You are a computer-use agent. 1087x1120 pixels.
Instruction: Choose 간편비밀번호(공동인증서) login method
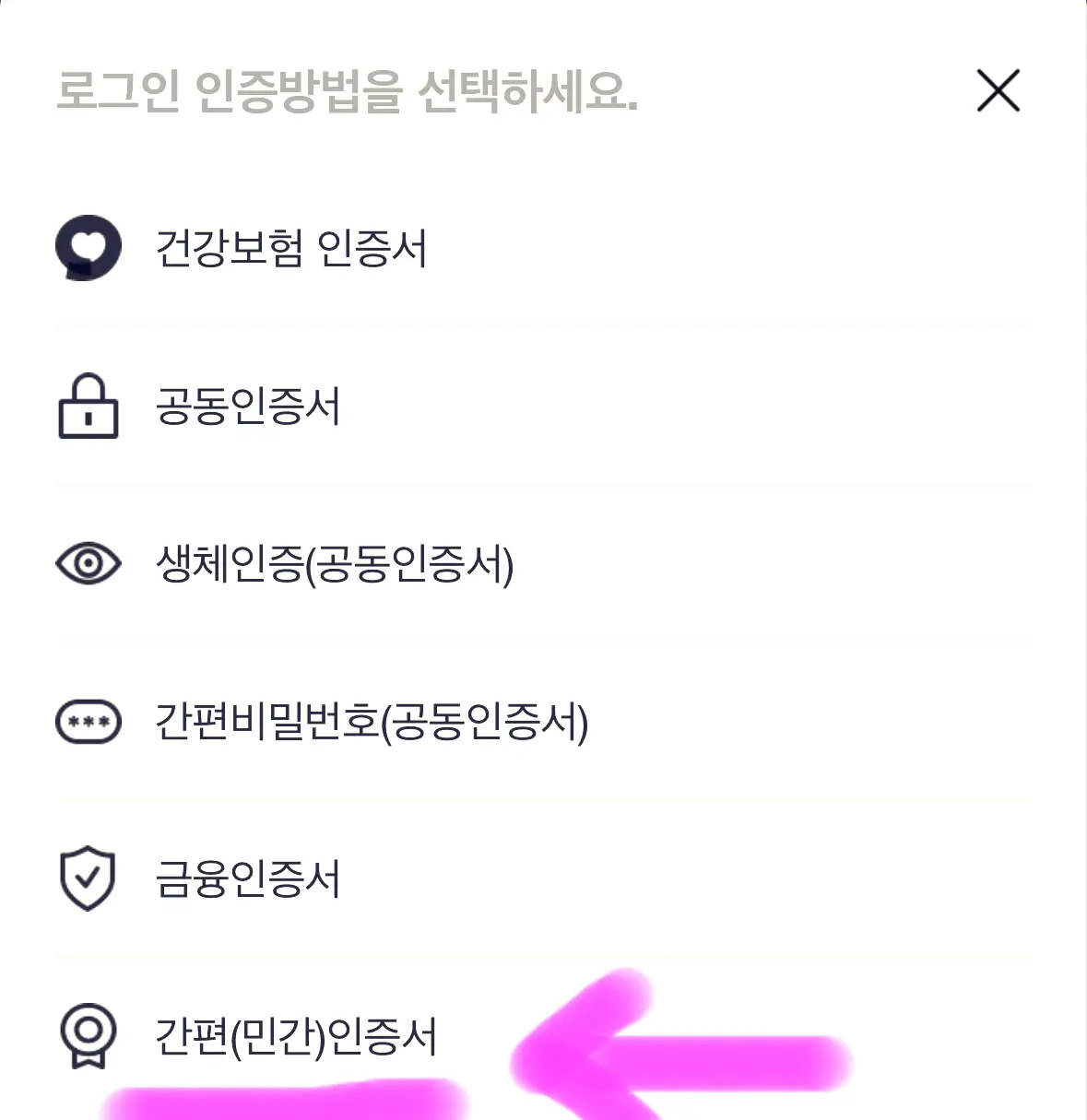(x=372, y=722)
